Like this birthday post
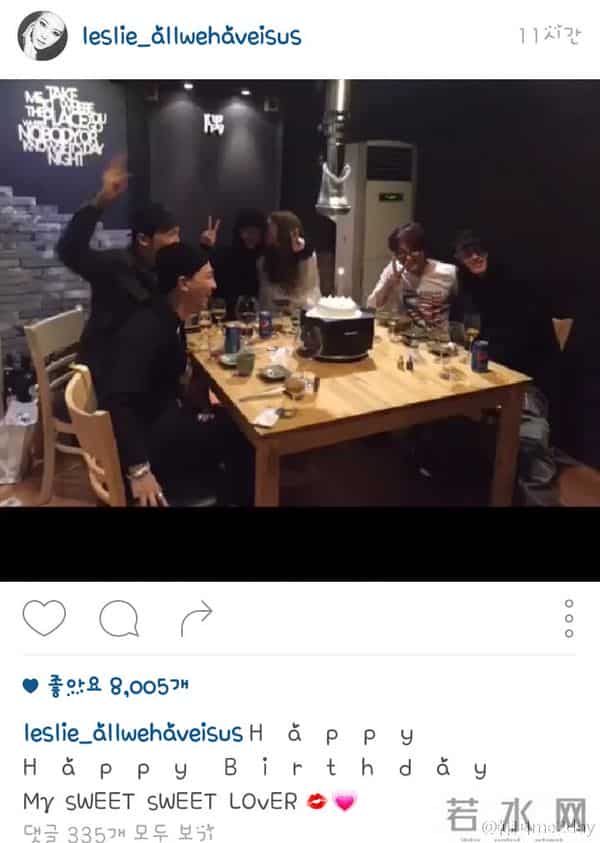 [43, 619]
